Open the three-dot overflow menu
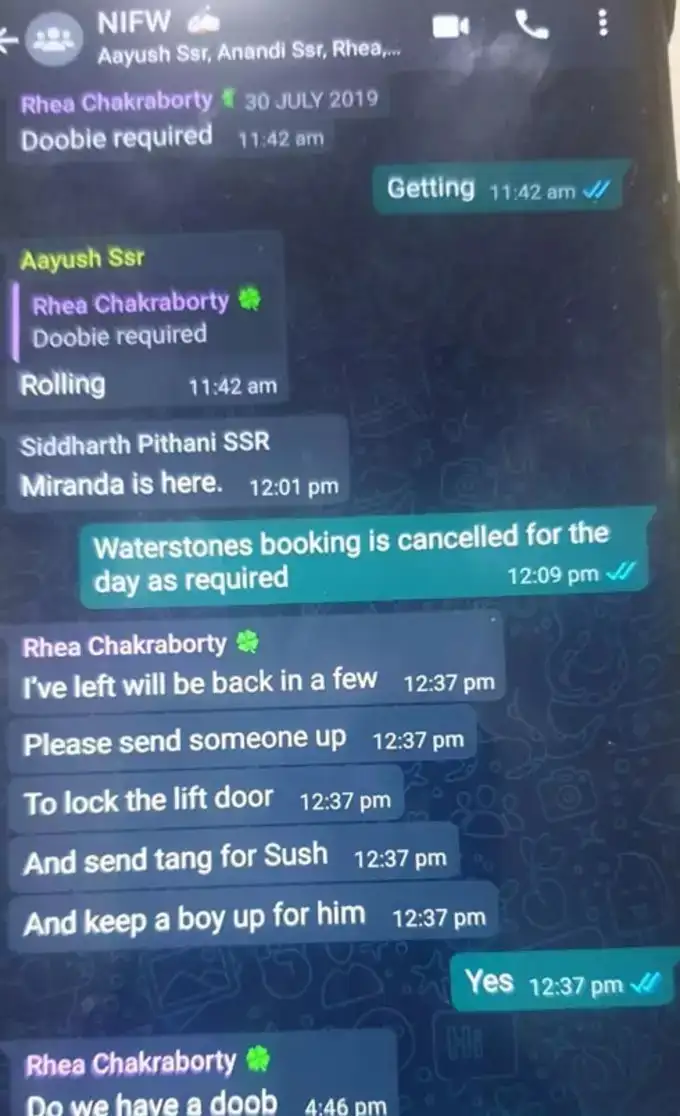 tap(602, 23)
